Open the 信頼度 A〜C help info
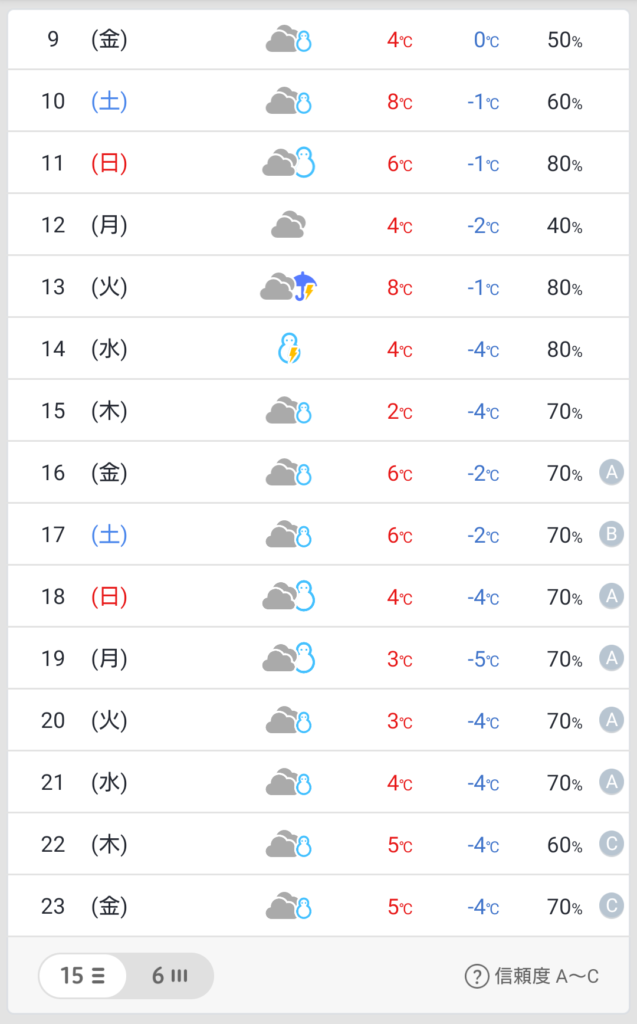 (x=531, y=976)
